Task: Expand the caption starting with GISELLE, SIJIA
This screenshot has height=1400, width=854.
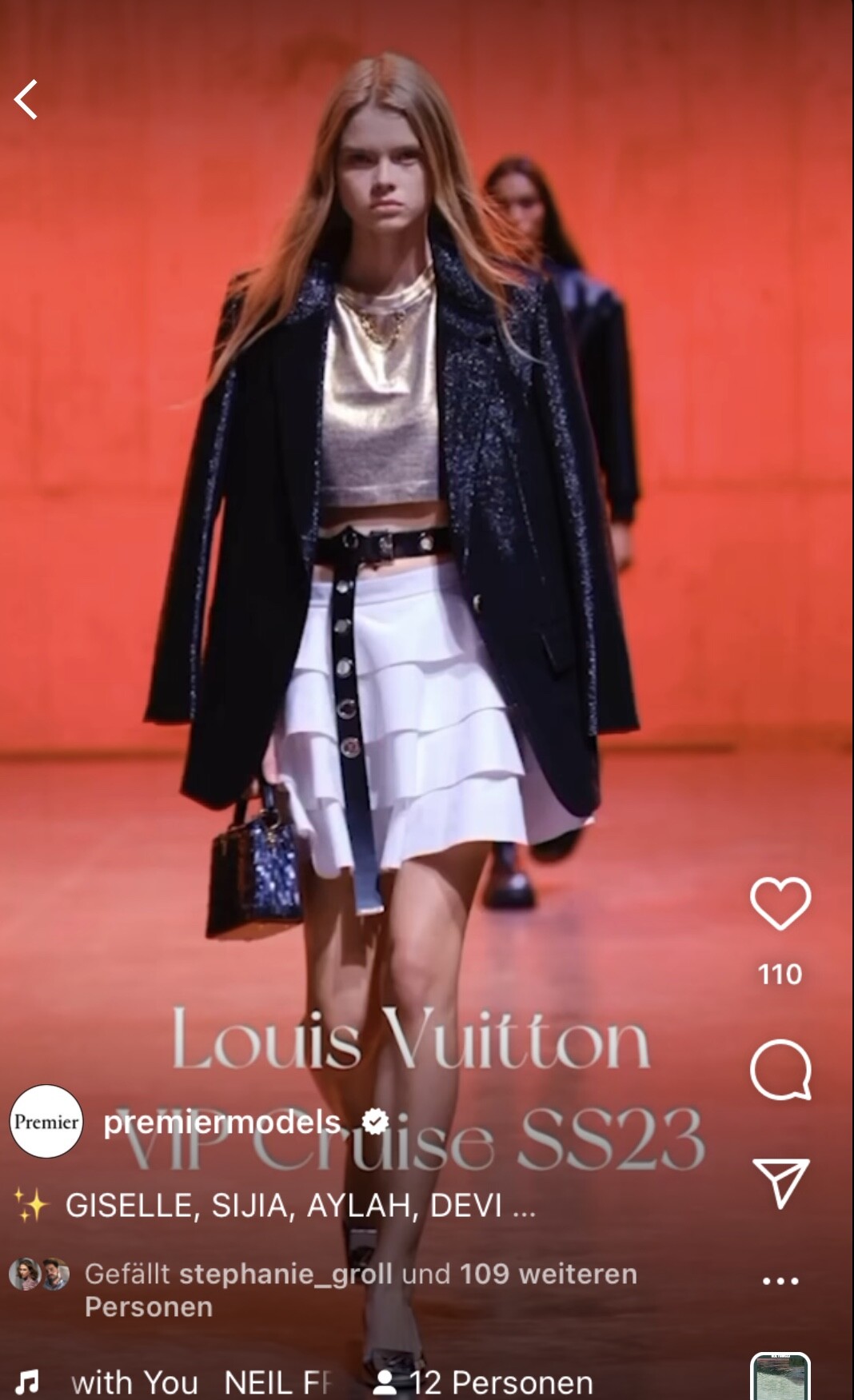Action: (x=300, y=1206)
